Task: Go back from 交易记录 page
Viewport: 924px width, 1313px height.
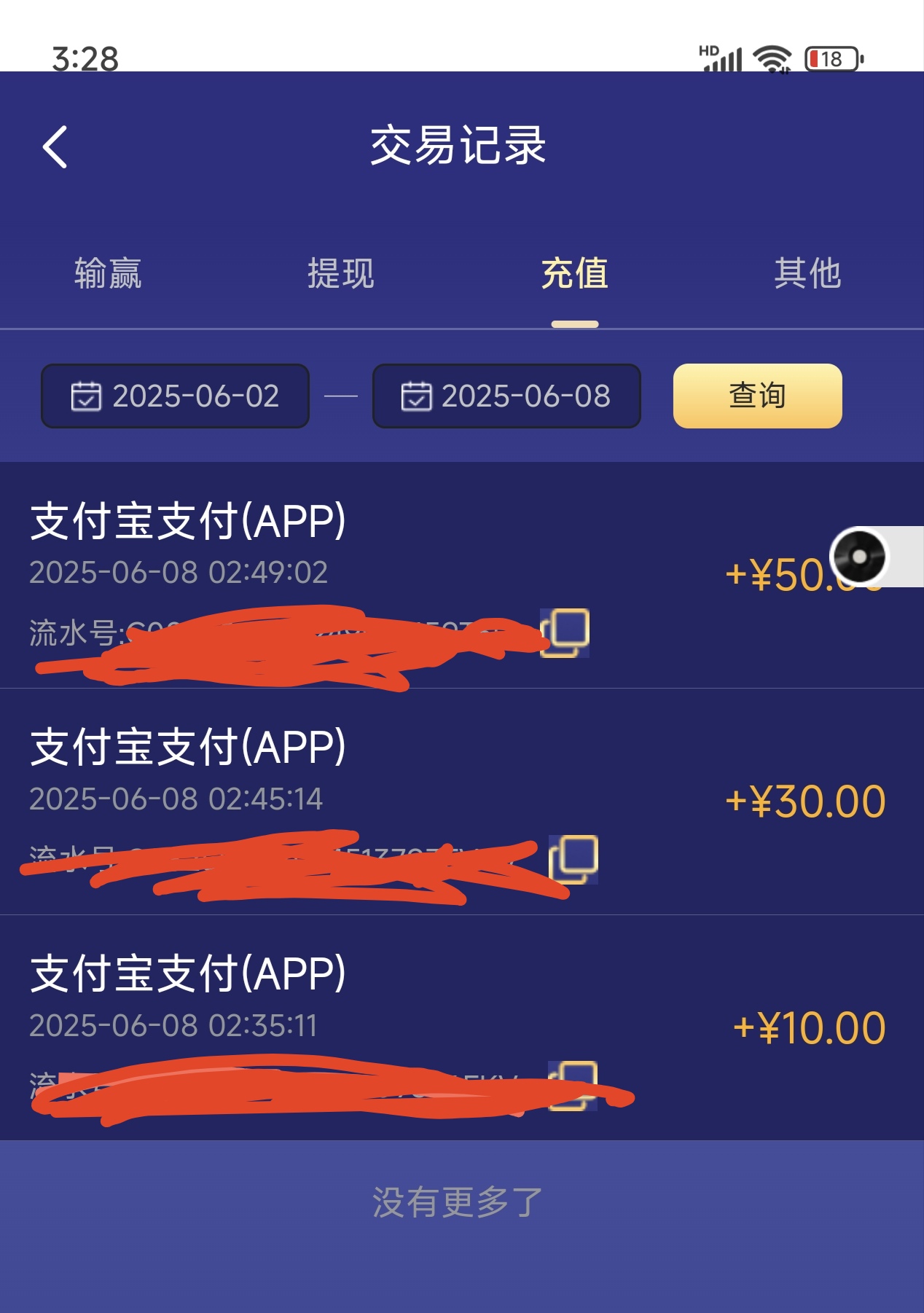Action: [55, 146]
